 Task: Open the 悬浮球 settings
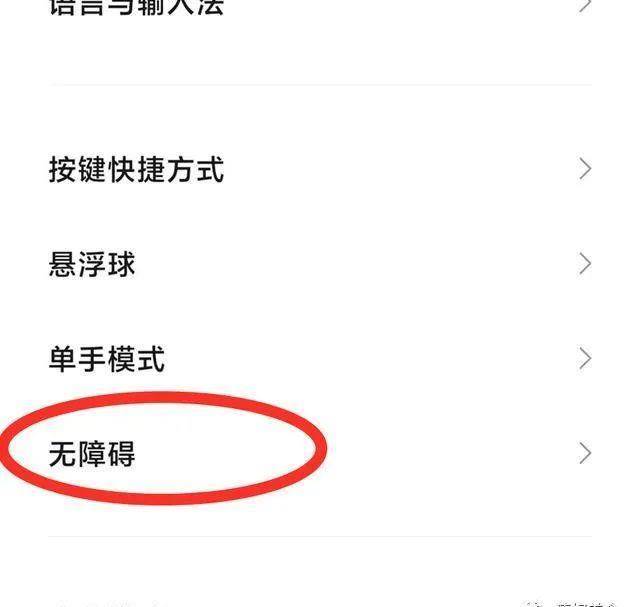(x=92, y=265)
